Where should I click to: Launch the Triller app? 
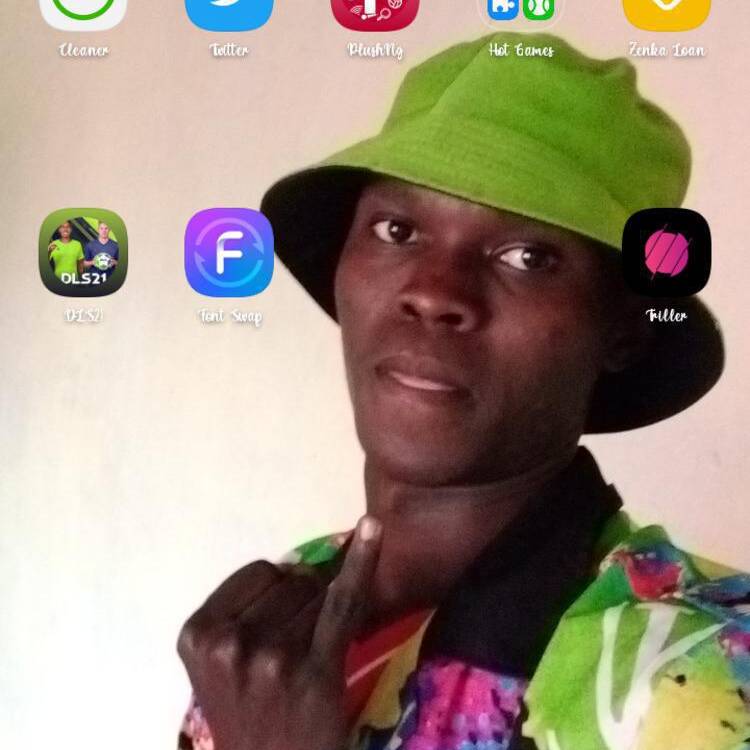667,253
